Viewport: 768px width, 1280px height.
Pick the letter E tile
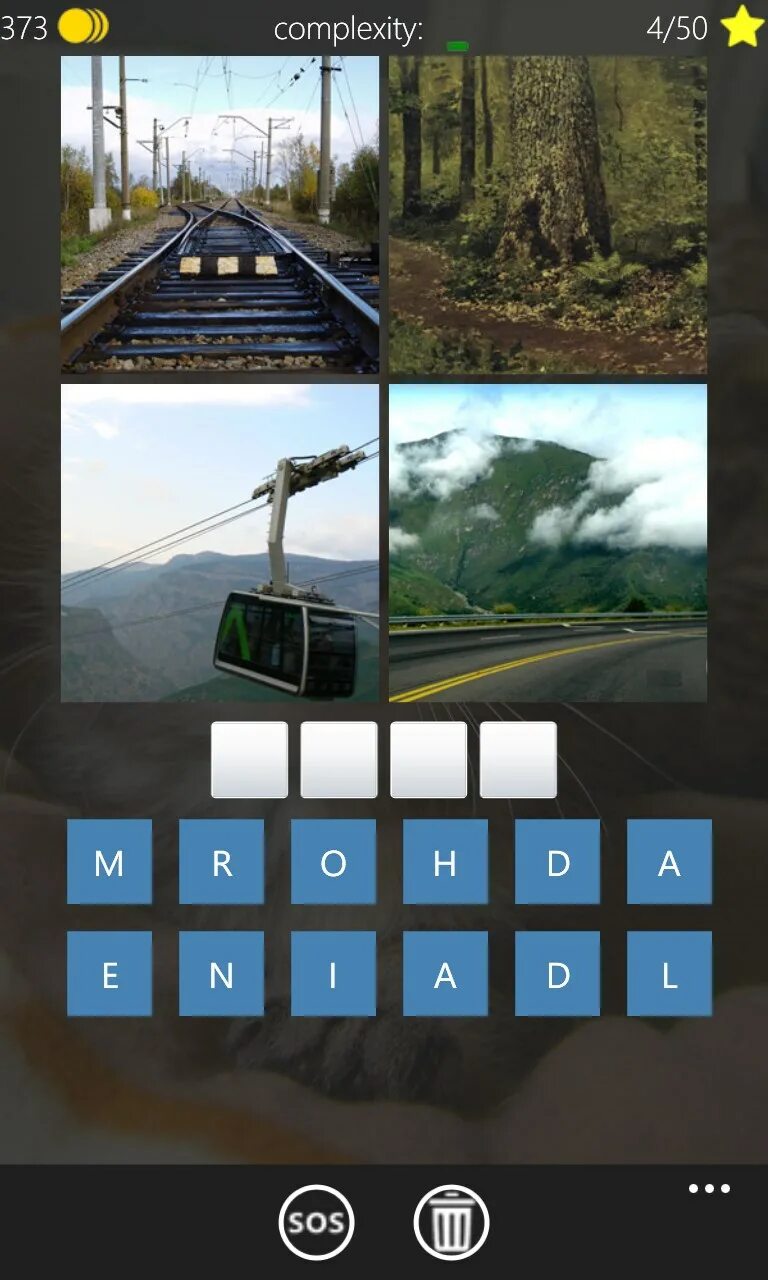click(x=109, y=974)
